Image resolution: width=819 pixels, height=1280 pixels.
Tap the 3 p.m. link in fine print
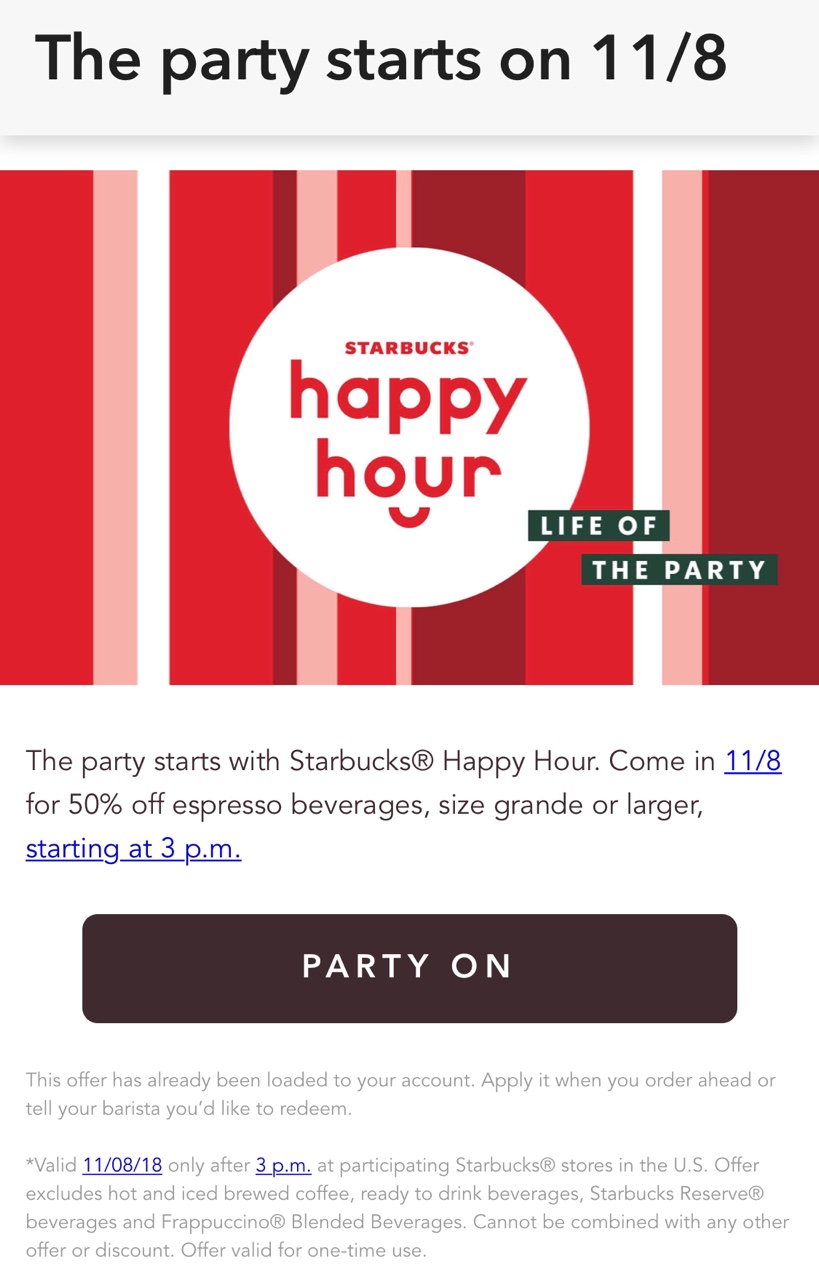click(x=283, y=1166)
